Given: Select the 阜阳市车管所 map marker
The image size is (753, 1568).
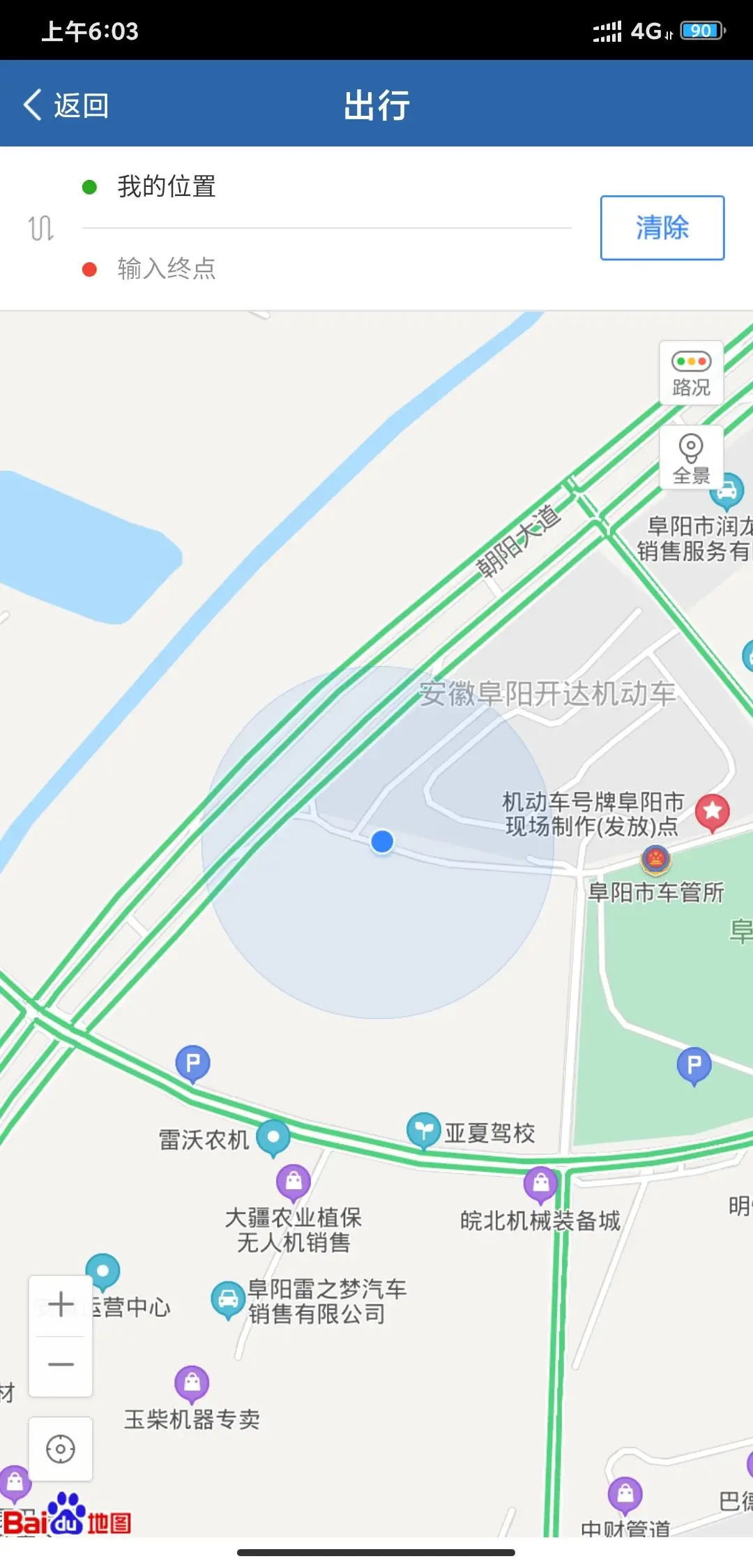Looking at the screenshot, I should pyautogui.click(x=655, y=859).
